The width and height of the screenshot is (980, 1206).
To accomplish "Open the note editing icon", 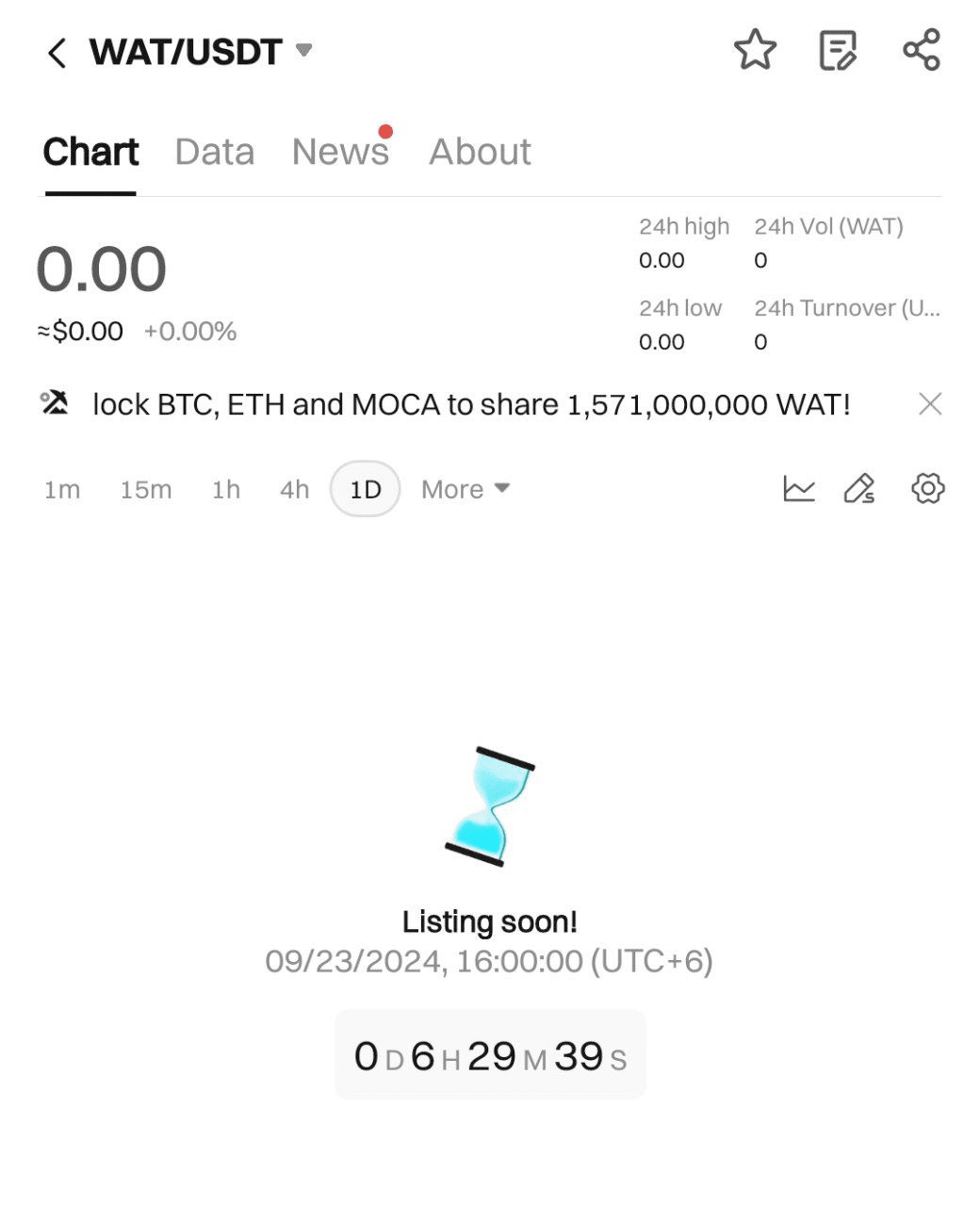I will pyautogui.click(x=838, y=50).
